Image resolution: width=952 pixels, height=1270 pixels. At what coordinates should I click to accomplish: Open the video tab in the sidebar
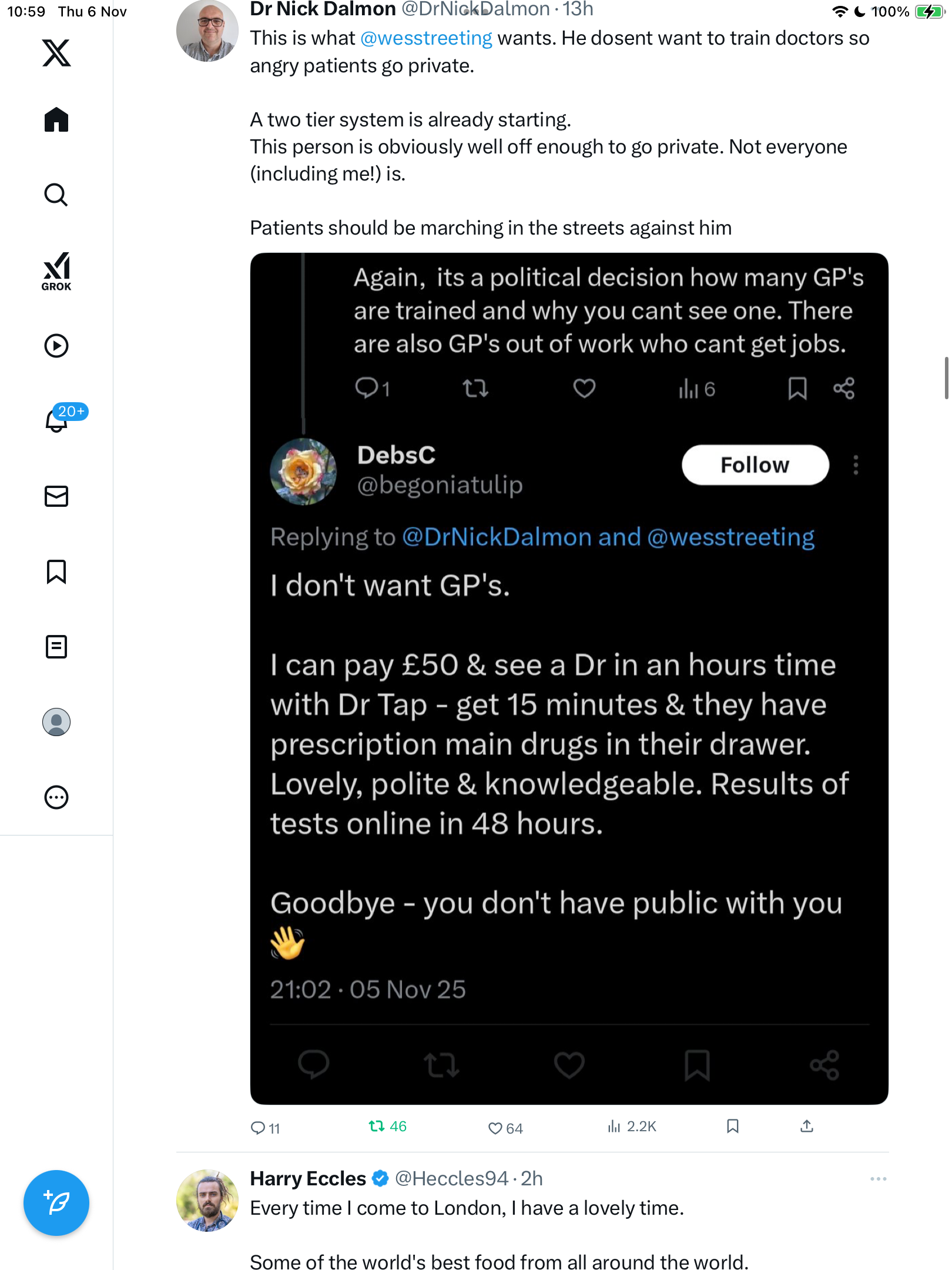pyautogui.click(x=56, y=346)
